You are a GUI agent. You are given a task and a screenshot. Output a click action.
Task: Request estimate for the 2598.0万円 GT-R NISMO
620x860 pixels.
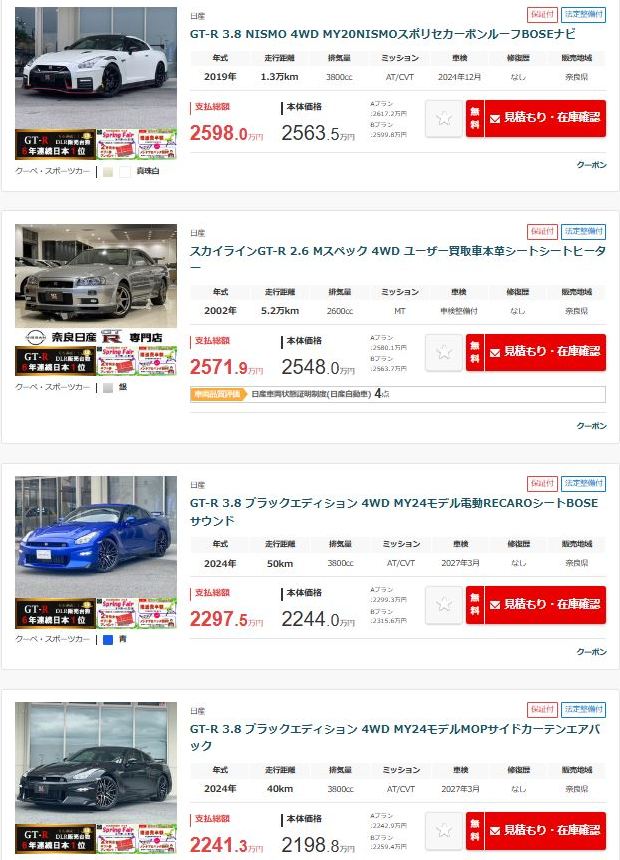[545, 118]
